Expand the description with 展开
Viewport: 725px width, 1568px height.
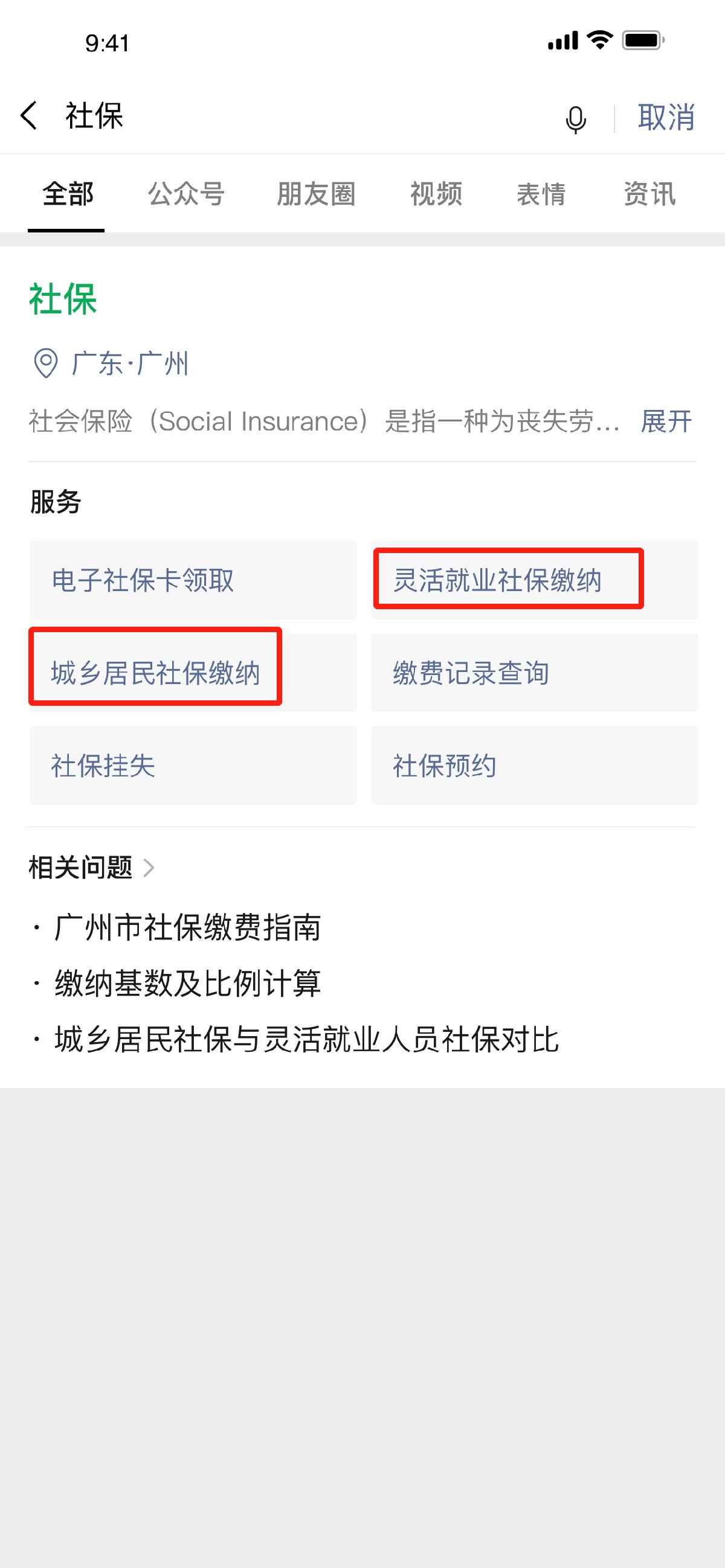point(666,421)
